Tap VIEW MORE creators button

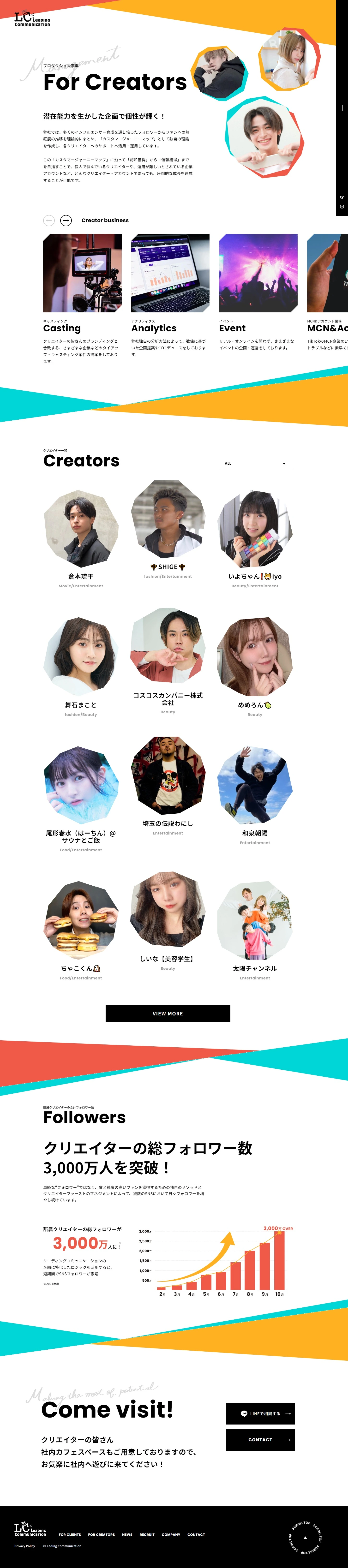pos(168,1014)
